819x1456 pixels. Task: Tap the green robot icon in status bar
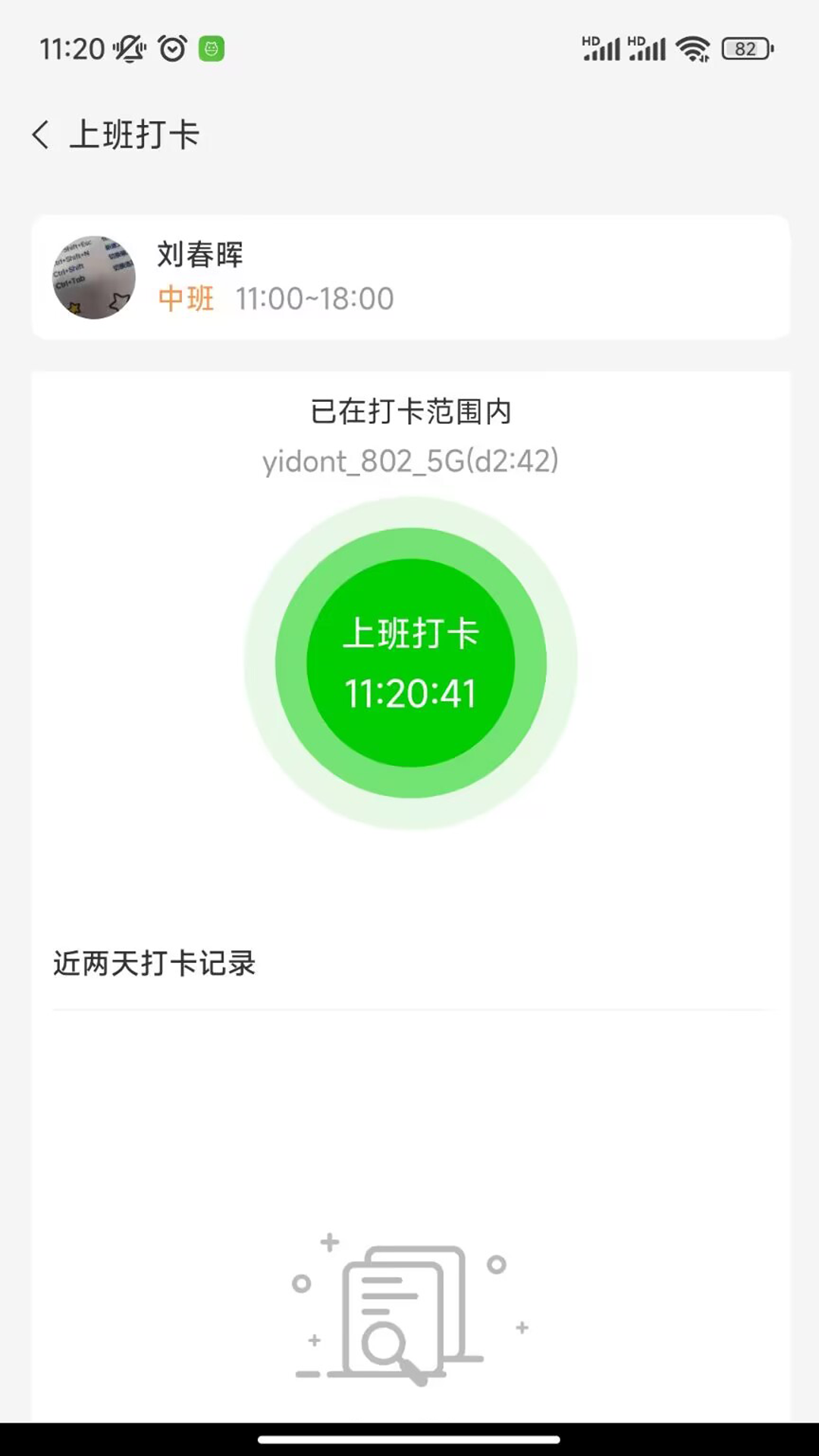[212, 48]
